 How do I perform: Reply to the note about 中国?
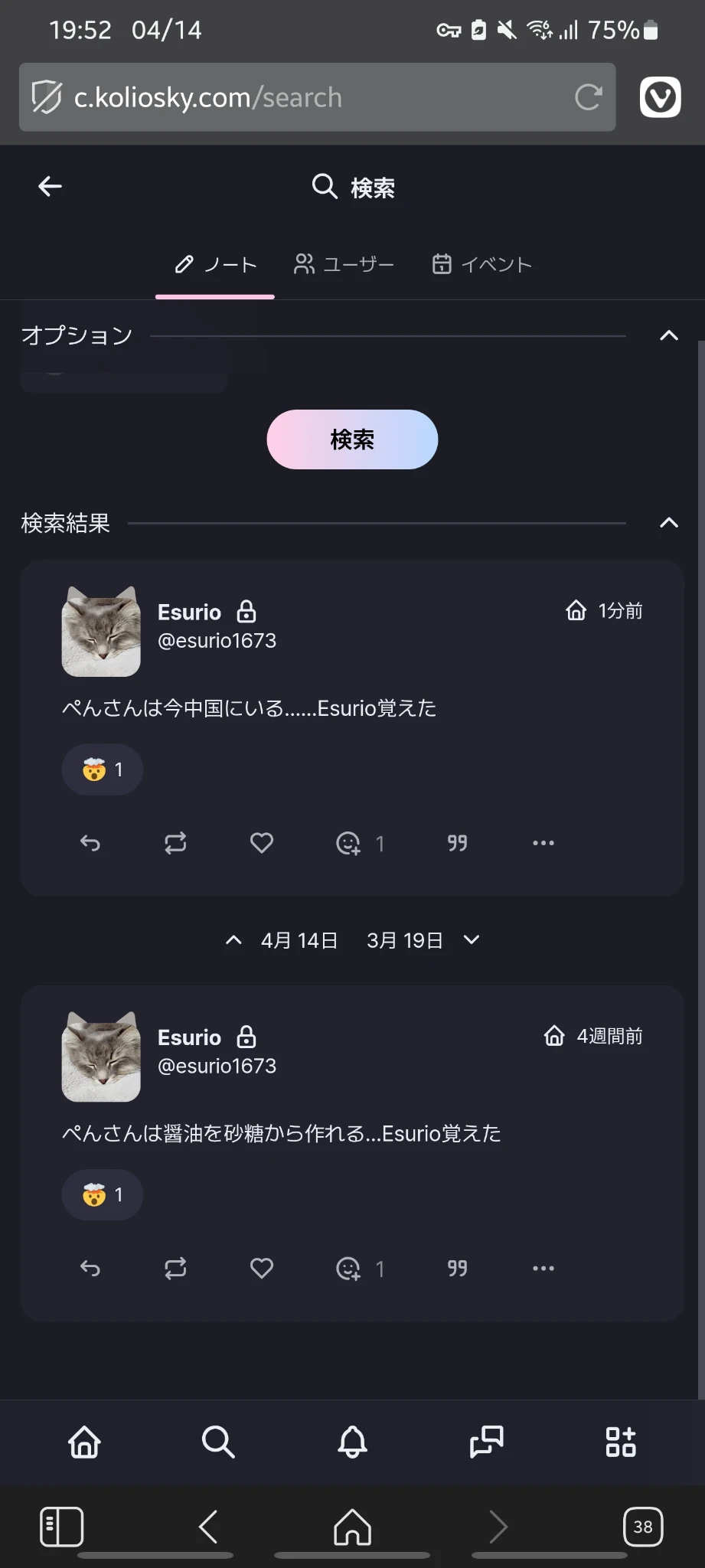pyautogui.click(x=90, y=843)
